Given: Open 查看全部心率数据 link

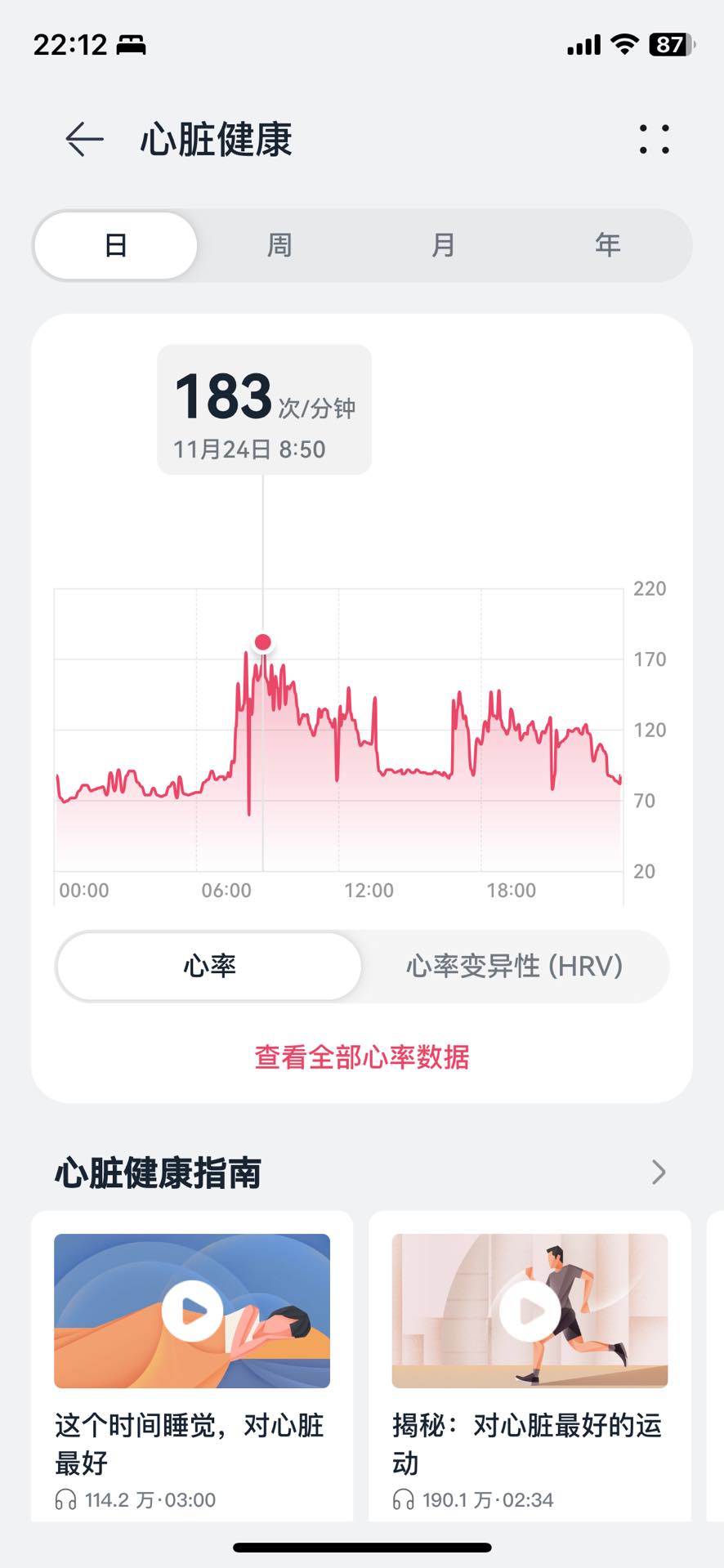Looking at the screenshot, I should pyautogui.click(x=361, y=1057).
